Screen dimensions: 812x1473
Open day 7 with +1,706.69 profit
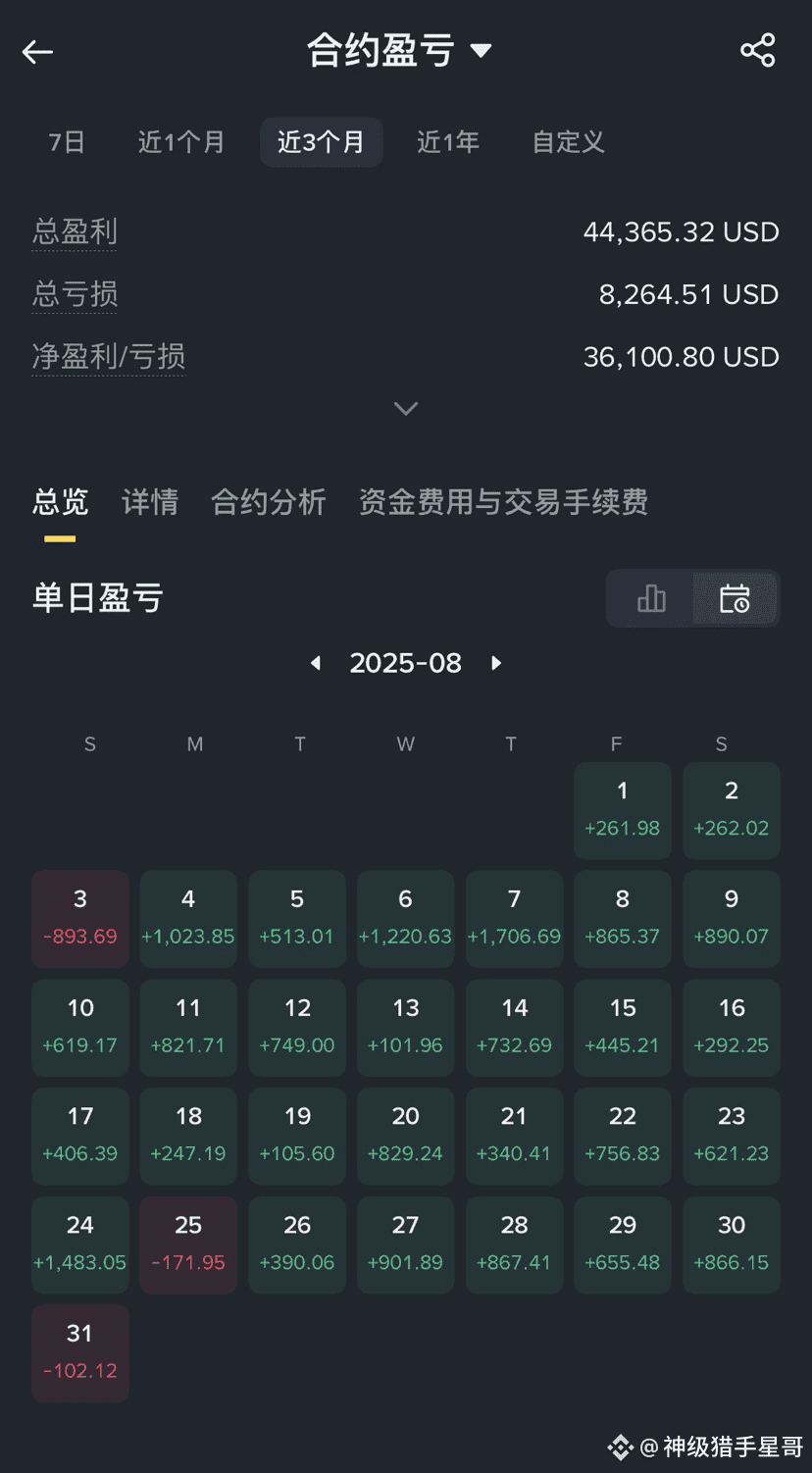click(x=514, y=918)
